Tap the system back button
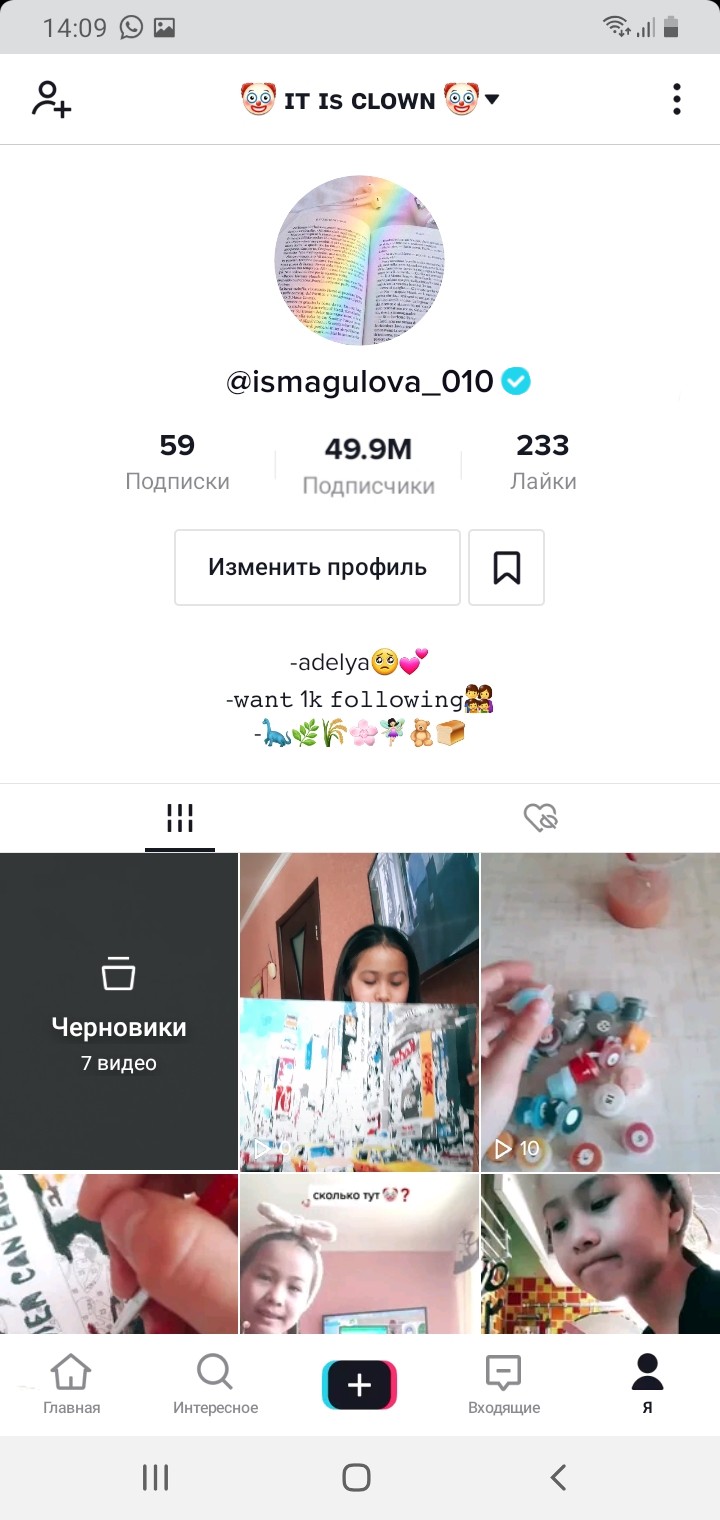This screenshot has width=720, height=1520. [x=559, y=1477]
